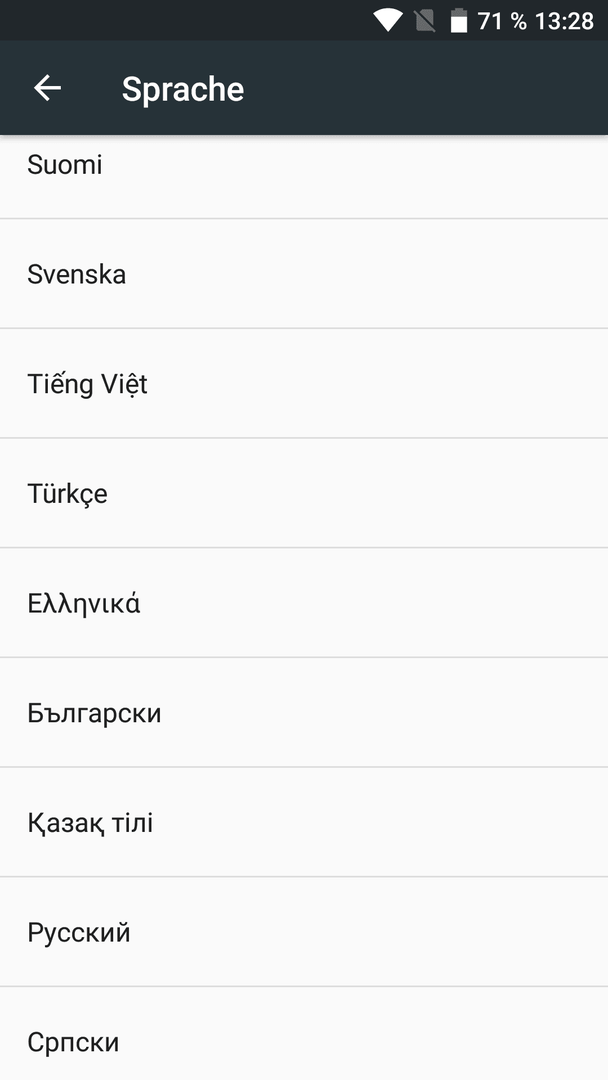Choose Svenska from the language list
Image resolution: width=608 pixels, height=1080 pixels.
(304, 273)
